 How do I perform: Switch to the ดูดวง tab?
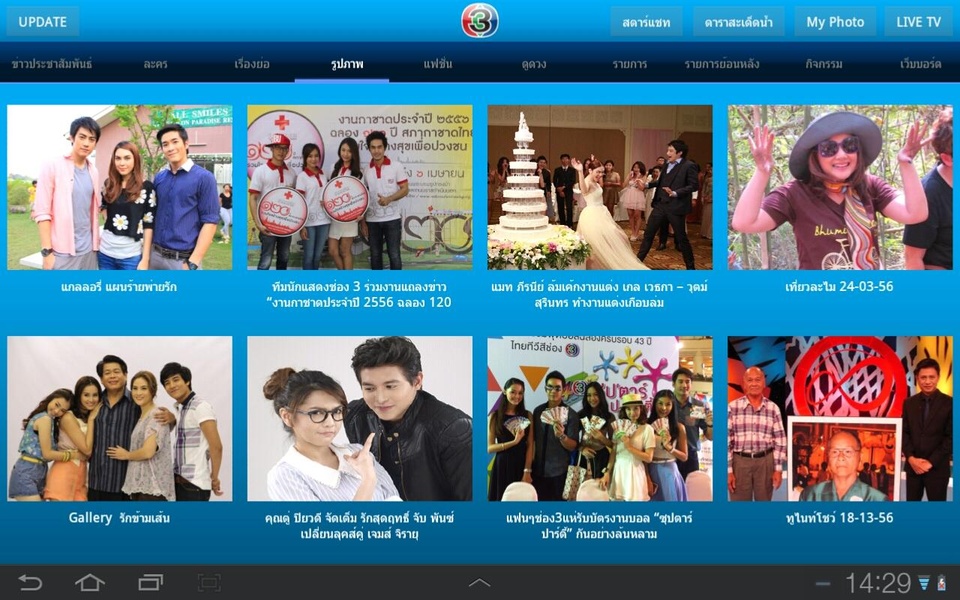point(534,64)
